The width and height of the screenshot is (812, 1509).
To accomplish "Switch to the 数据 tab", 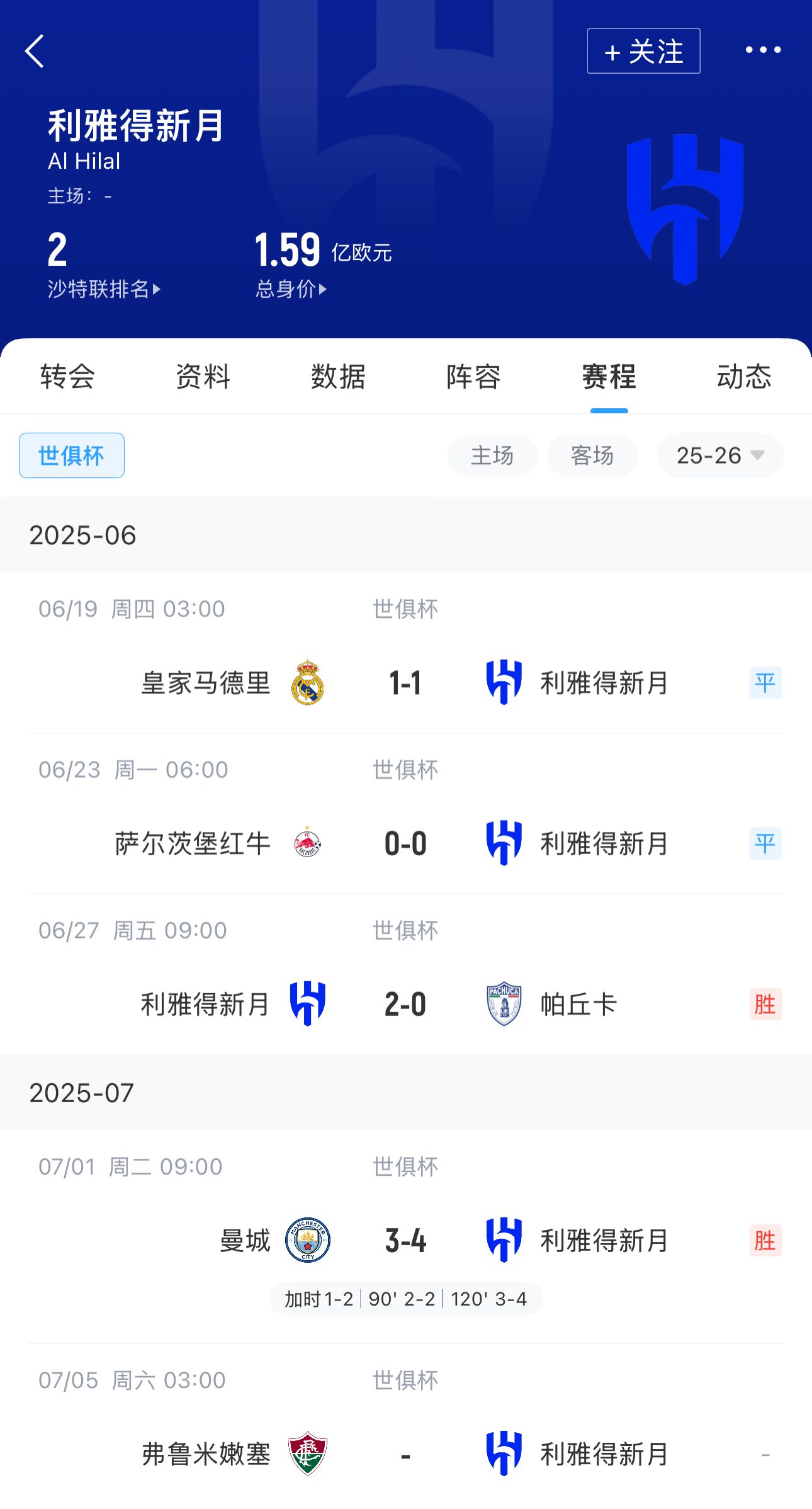I will click(338, 377).
